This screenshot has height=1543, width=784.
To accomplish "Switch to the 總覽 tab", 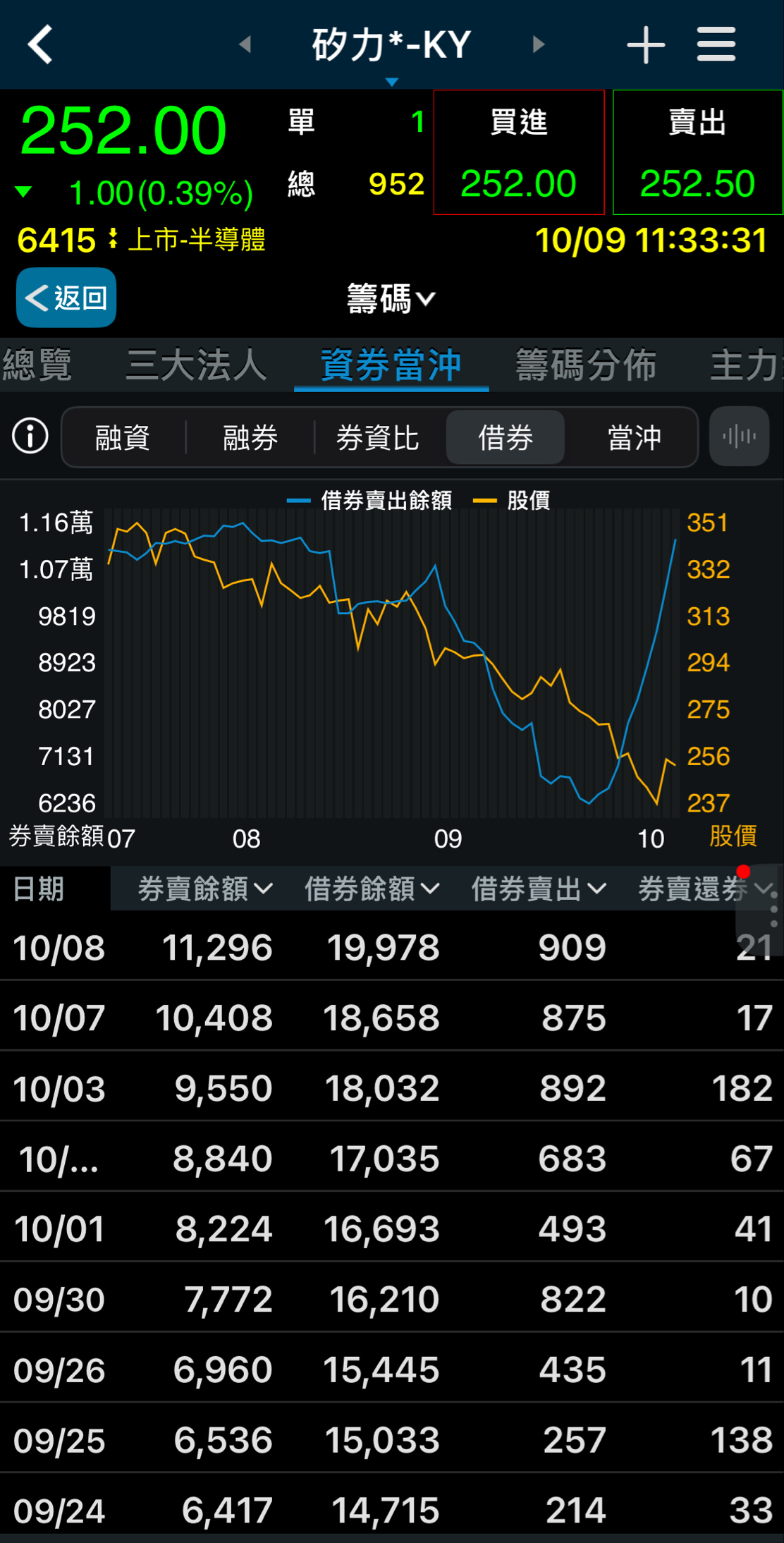I will (37, 365).
